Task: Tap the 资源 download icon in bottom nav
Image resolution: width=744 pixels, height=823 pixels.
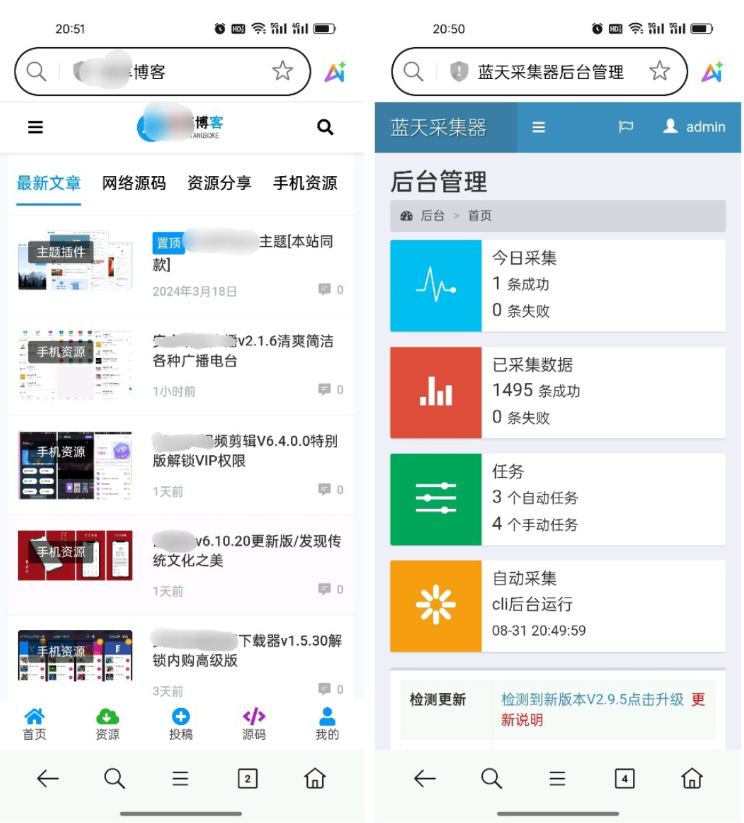Action: point(107,716)
